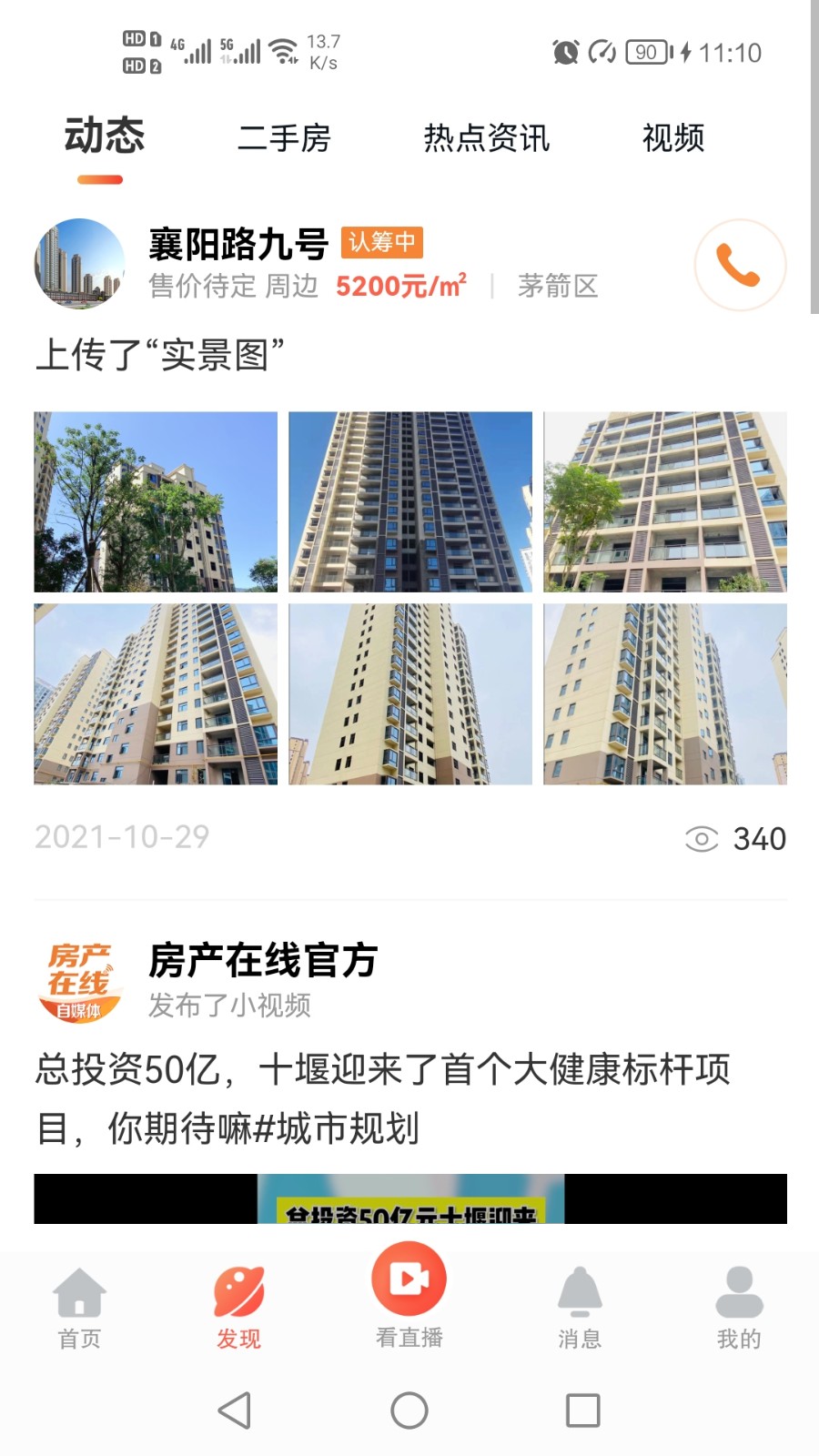This screenshot has height=1456, width=819.
Task: Tap the system back button
Action: pos(235,1410)
